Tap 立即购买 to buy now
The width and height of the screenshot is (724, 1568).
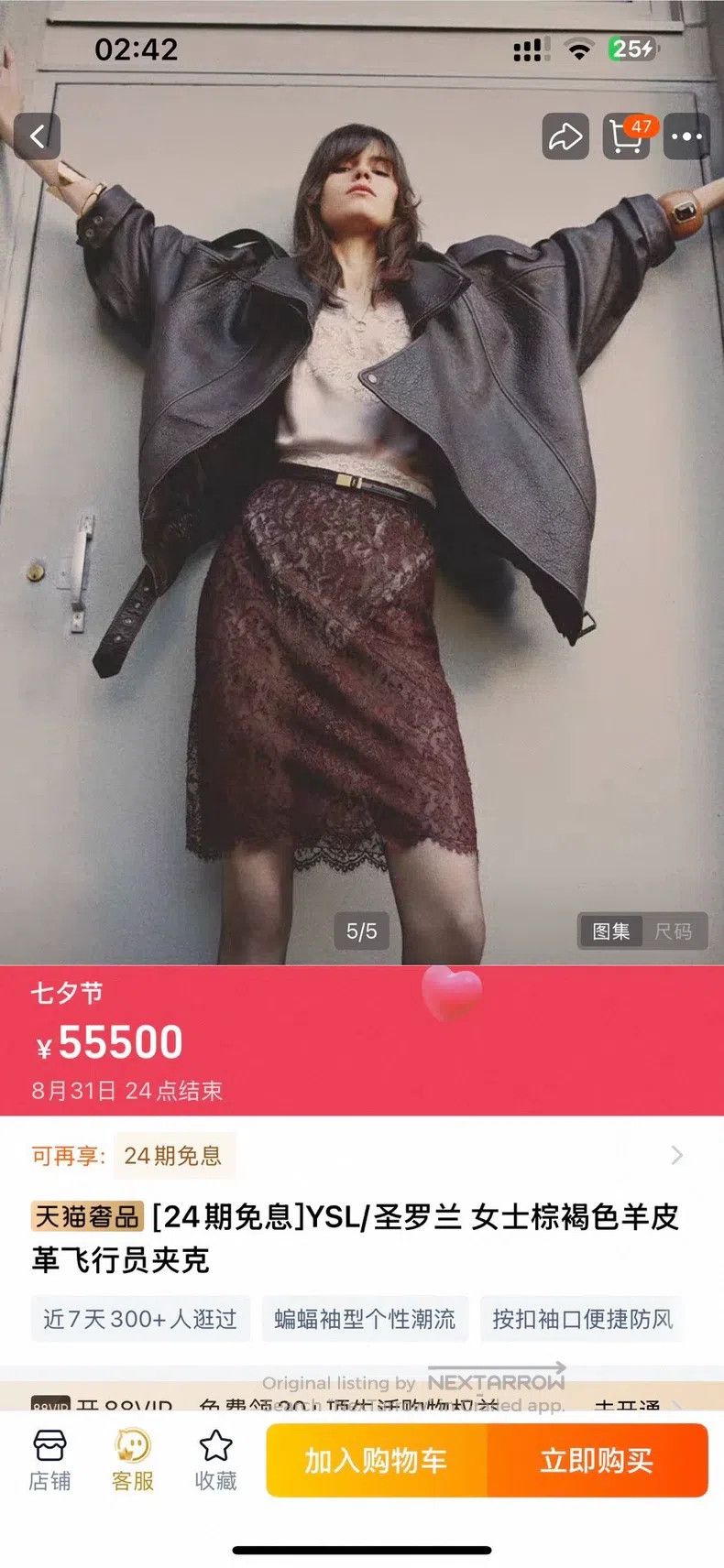click(x=598, y=1461)
